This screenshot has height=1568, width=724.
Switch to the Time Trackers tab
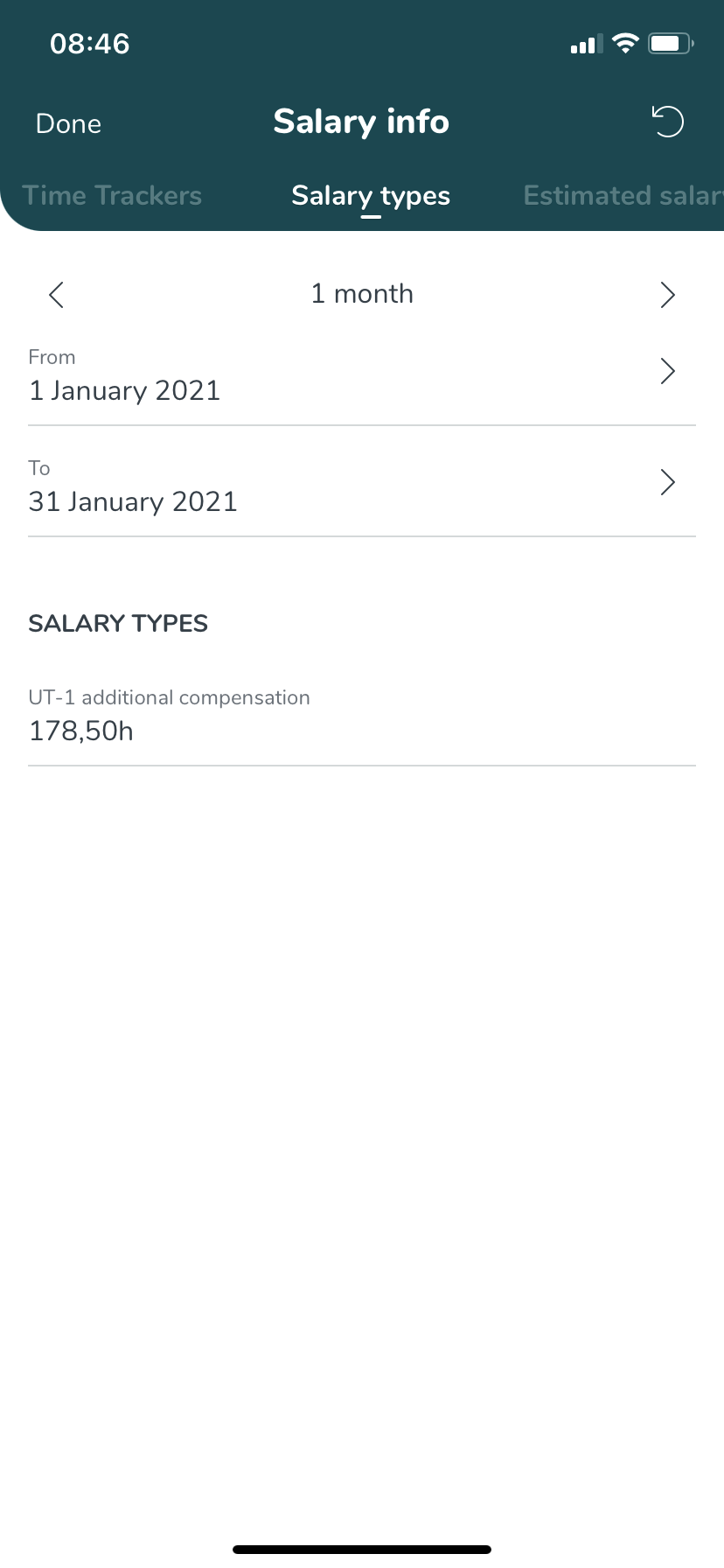pos(112,195)
